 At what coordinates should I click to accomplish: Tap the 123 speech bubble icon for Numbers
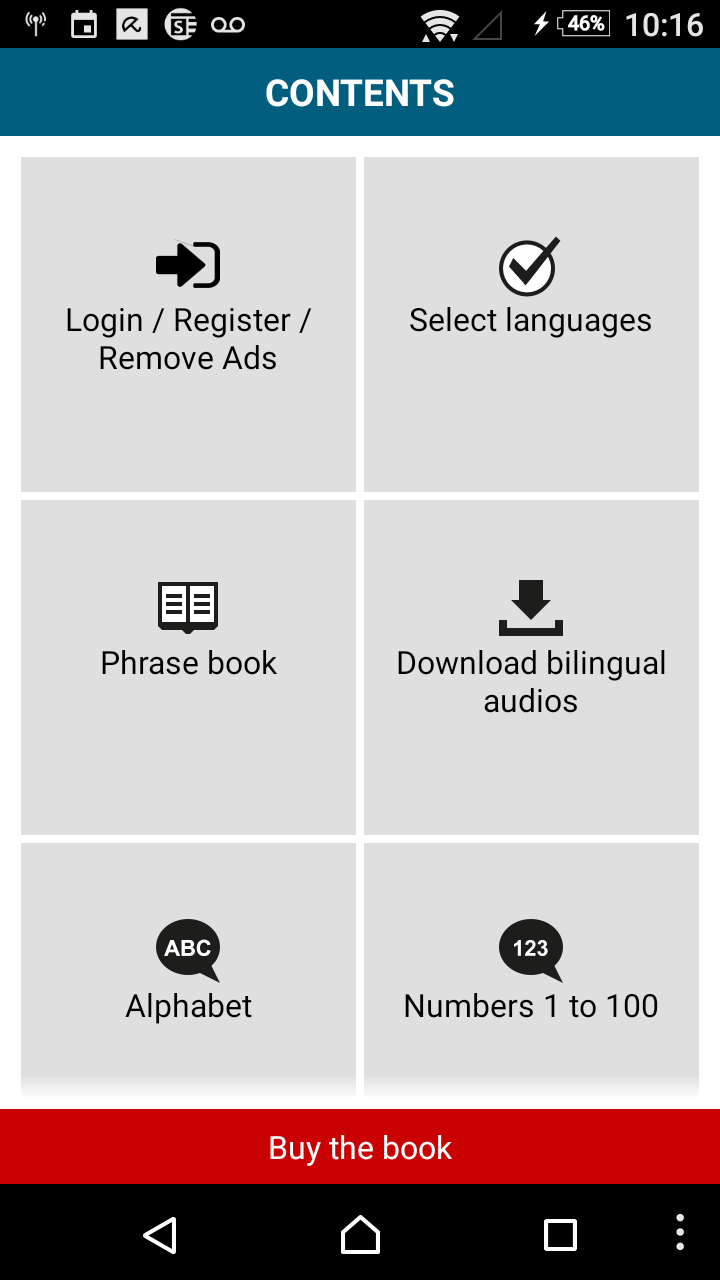coord(530,948)
